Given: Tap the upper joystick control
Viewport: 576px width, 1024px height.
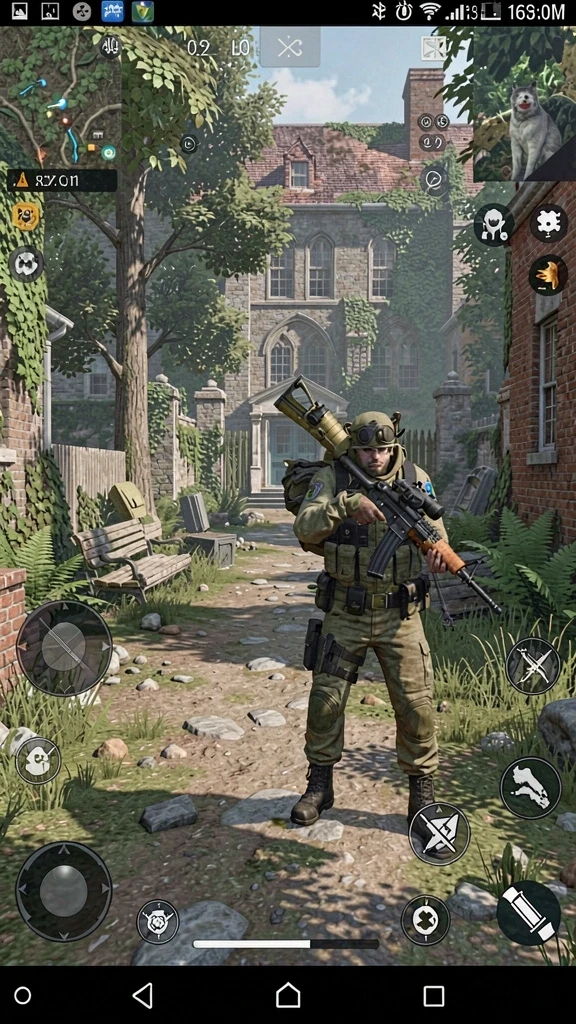Looking at the screenshot, I should tap(64, 648).
